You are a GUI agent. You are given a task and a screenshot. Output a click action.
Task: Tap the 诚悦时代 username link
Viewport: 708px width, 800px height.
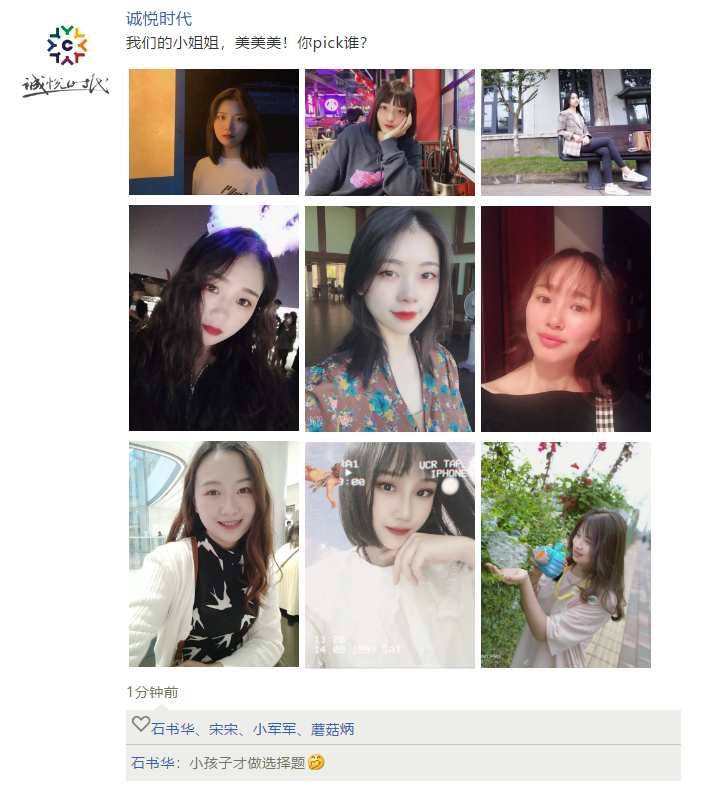pos(158,19)
